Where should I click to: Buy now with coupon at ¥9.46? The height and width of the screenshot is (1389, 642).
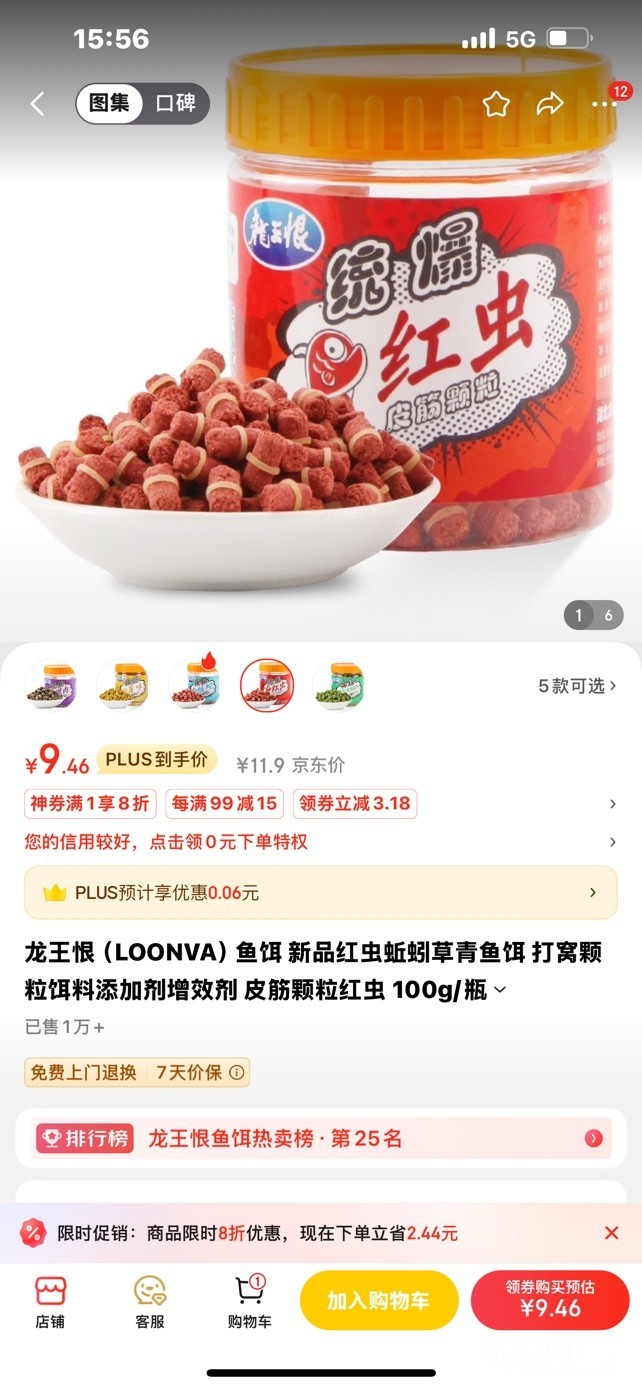[550, 1300]
